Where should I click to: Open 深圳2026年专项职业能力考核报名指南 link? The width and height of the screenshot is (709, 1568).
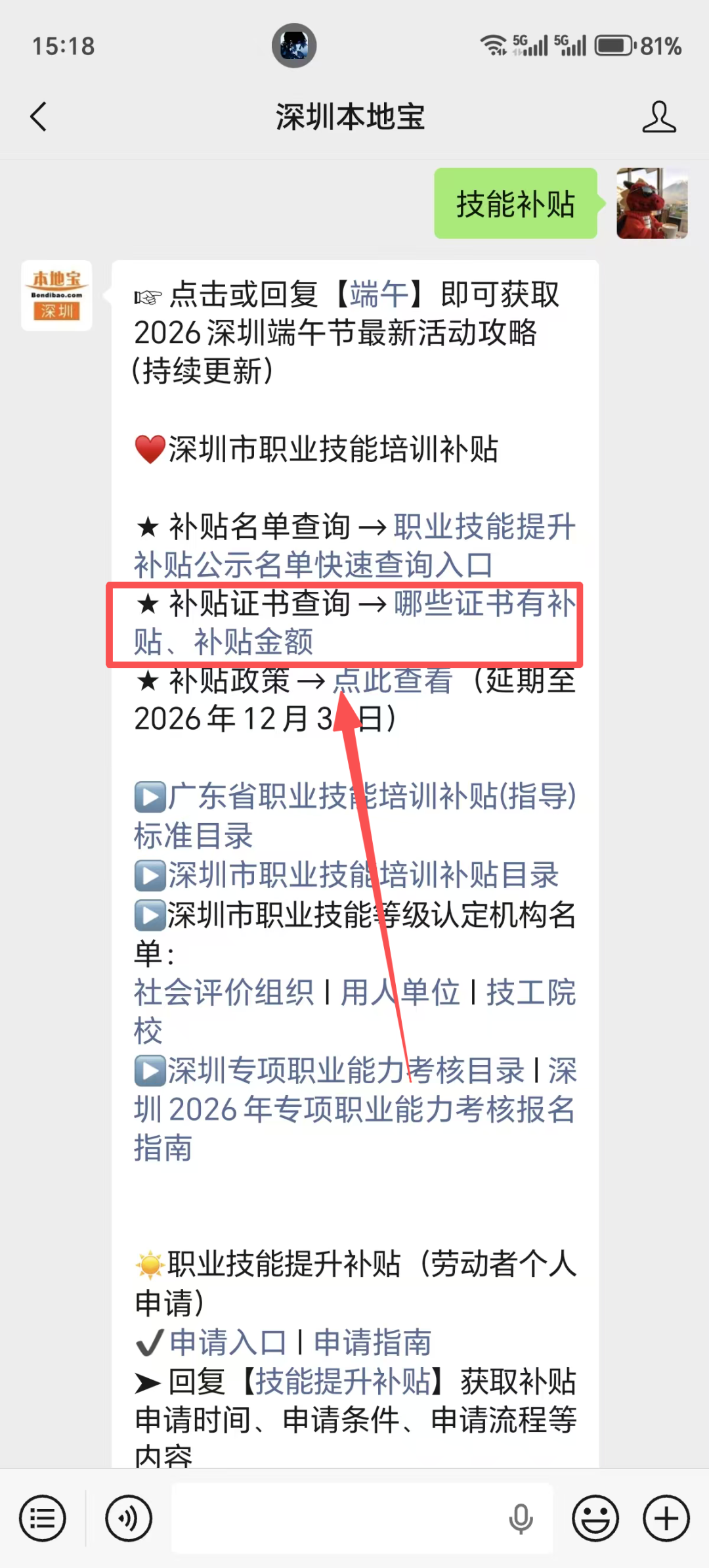(x=354, y=1109)
